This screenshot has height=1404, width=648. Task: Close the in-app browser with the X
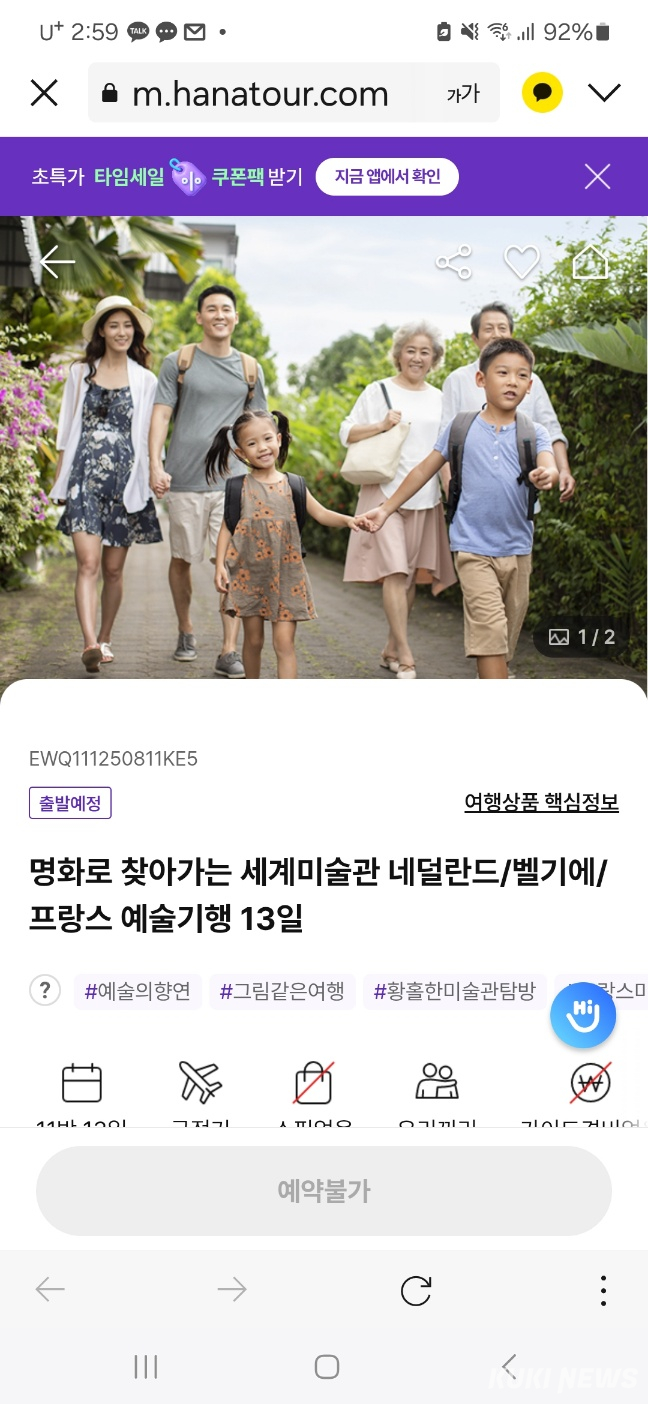point(44,93)
